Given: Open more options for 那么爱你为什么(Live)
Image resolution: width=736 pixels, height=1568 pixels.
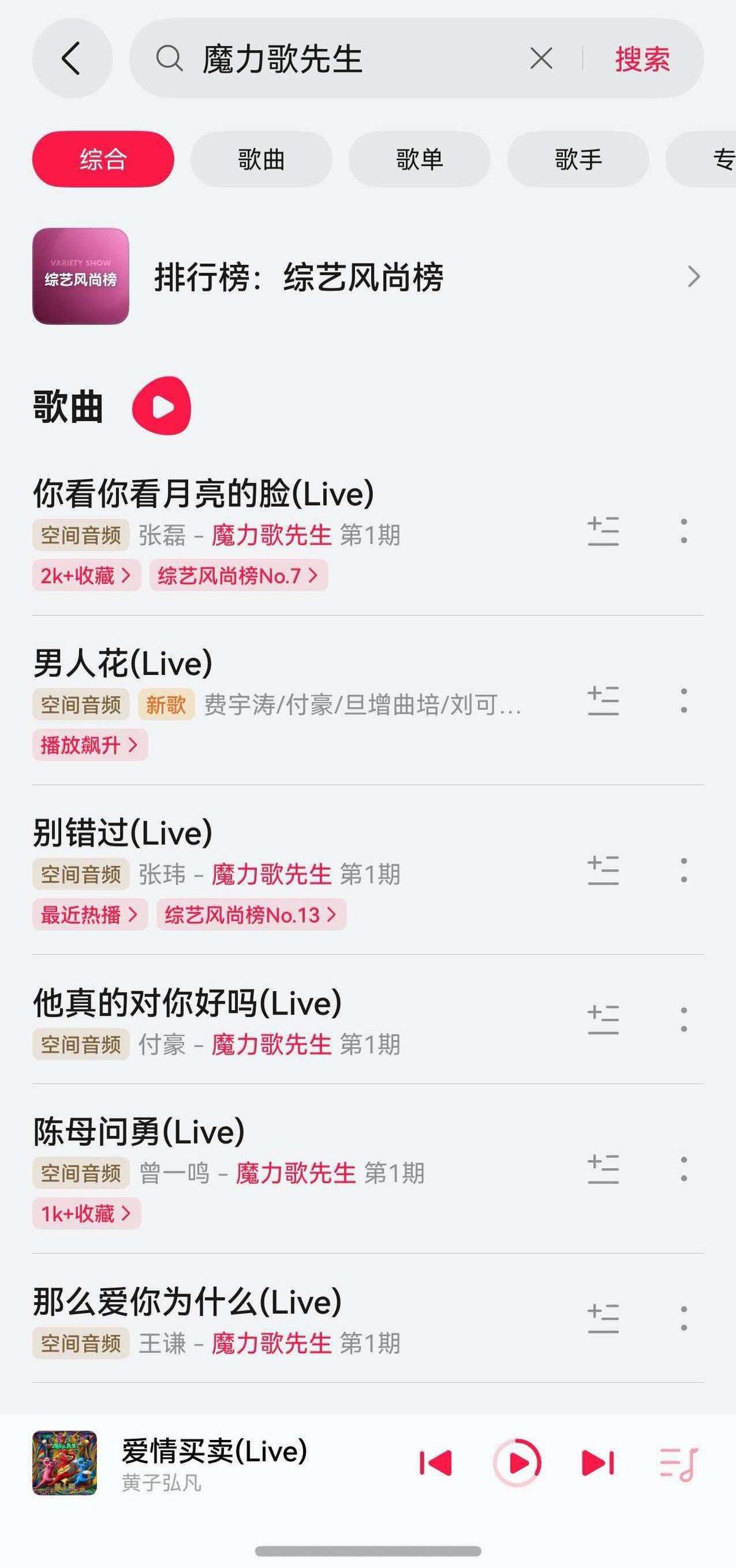Looking at the screenshot, I should coord(684,1319).
